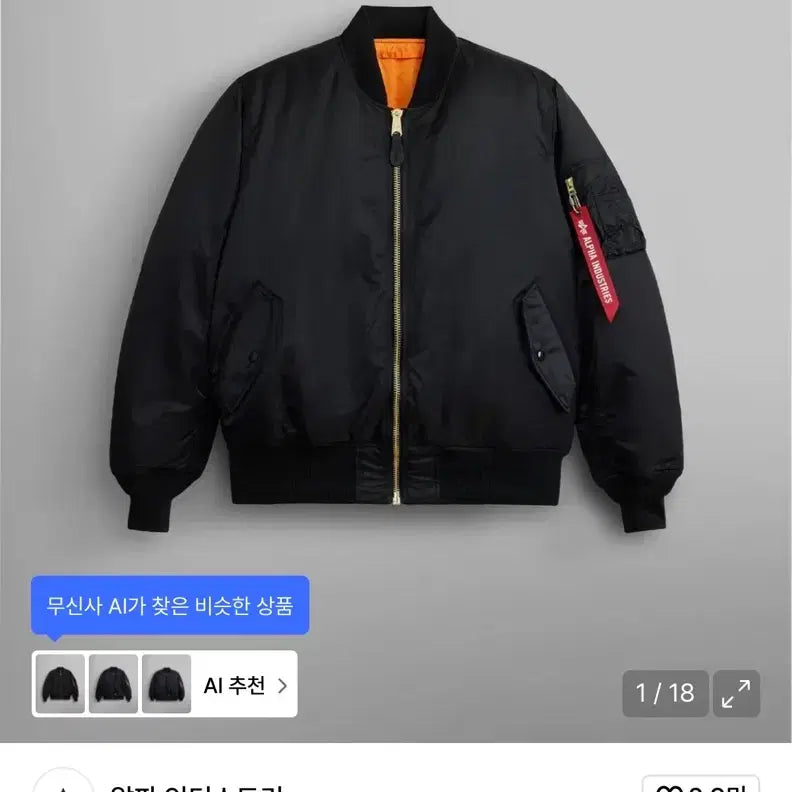
Task: Open second AI recommended jacket thumbnail
Action: (x=113, y=684)
